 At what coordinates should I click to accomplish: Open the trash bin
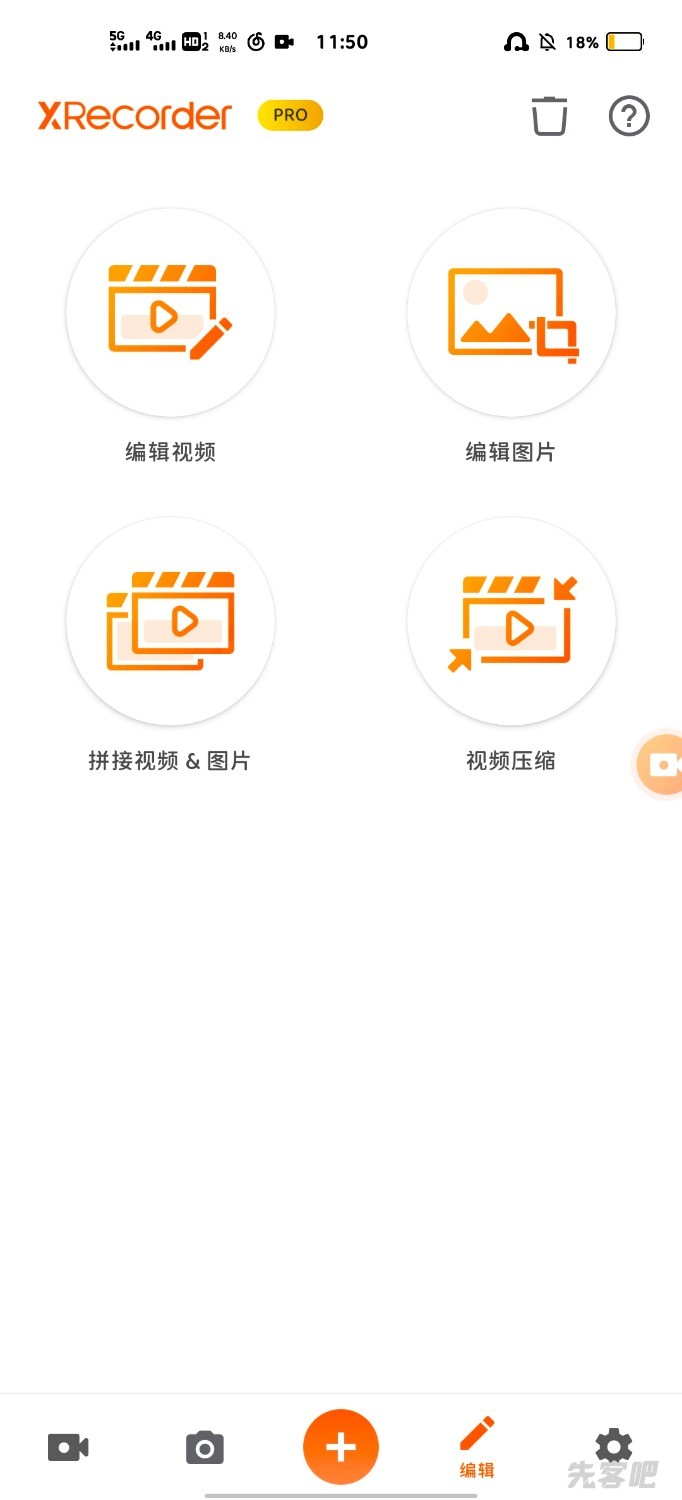549,116
